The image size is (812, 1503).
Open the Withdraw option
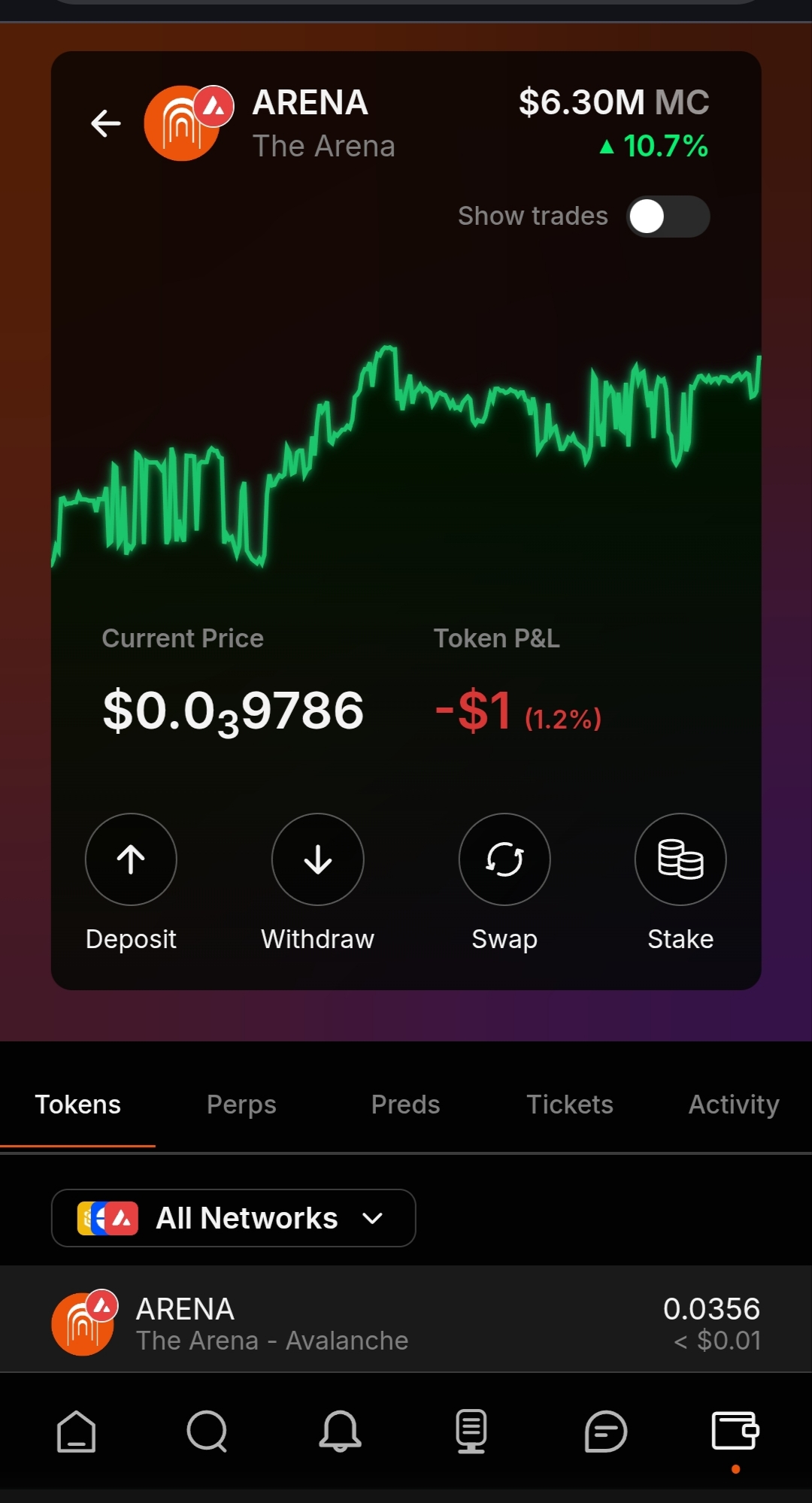(x=317, y=859)
